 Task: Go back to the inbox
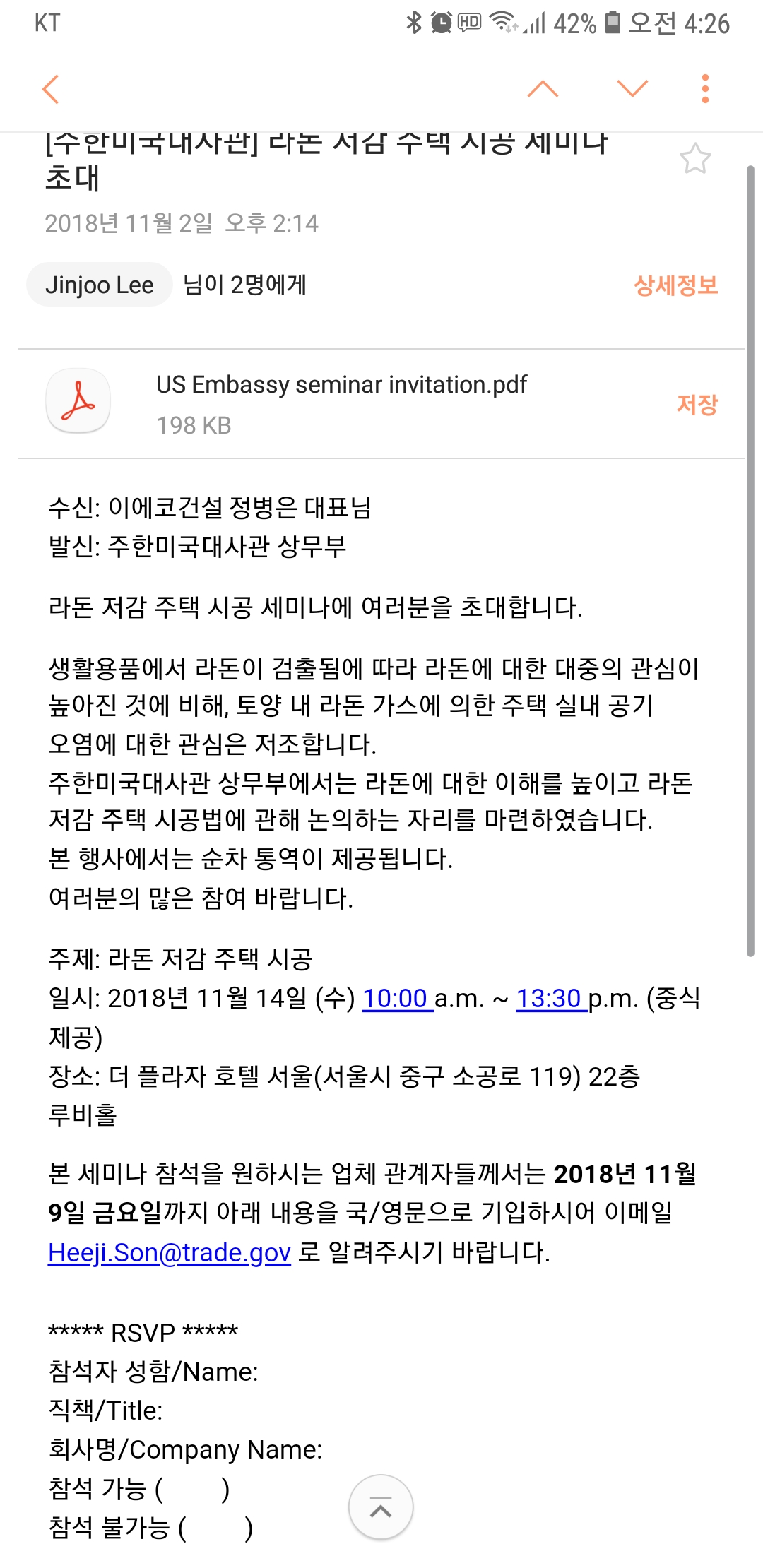51,89
